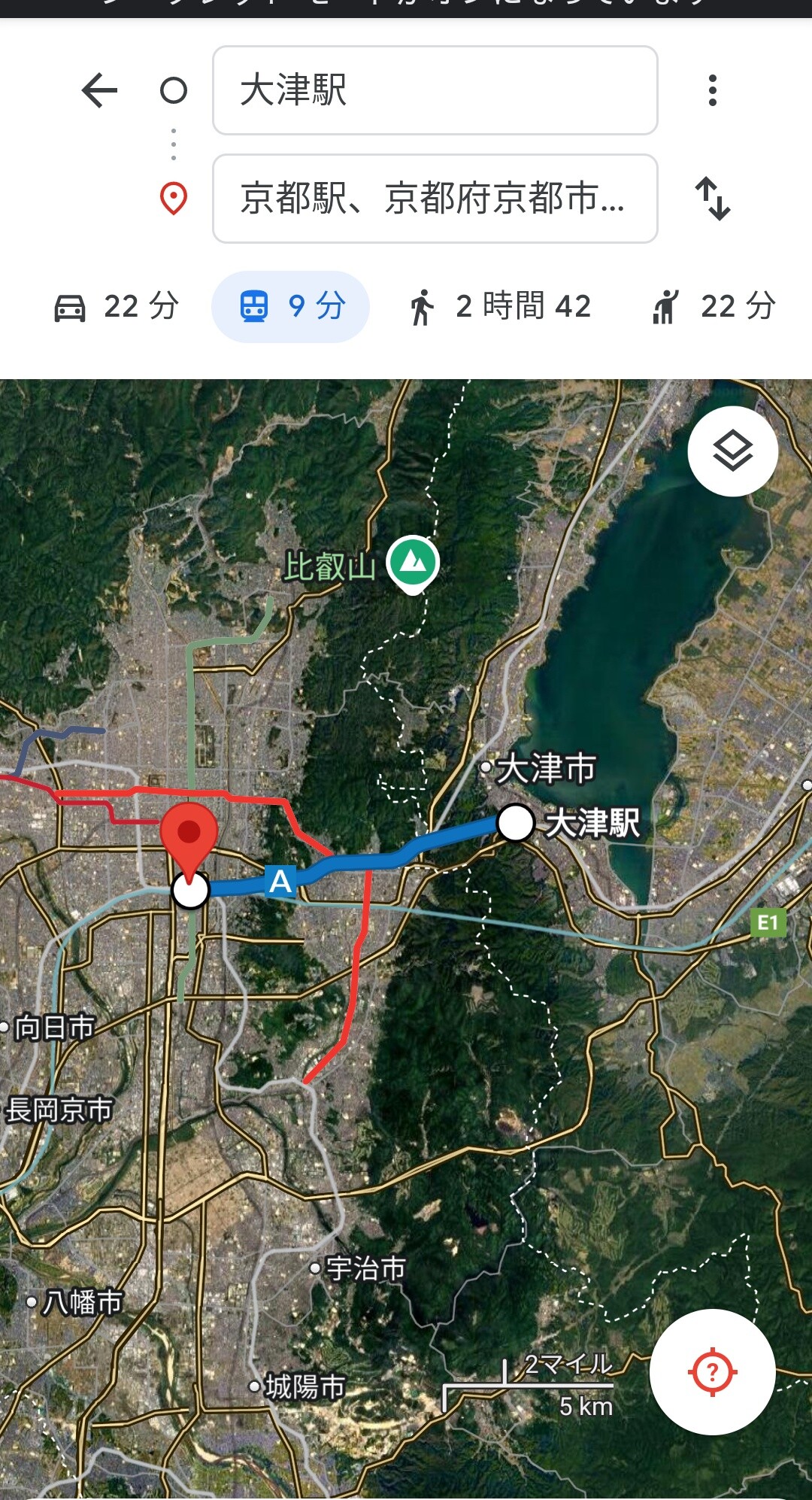This screenshot has width=812, height=1500.
Task: Open the three-dot overflow menu
Action: (712, 90)
